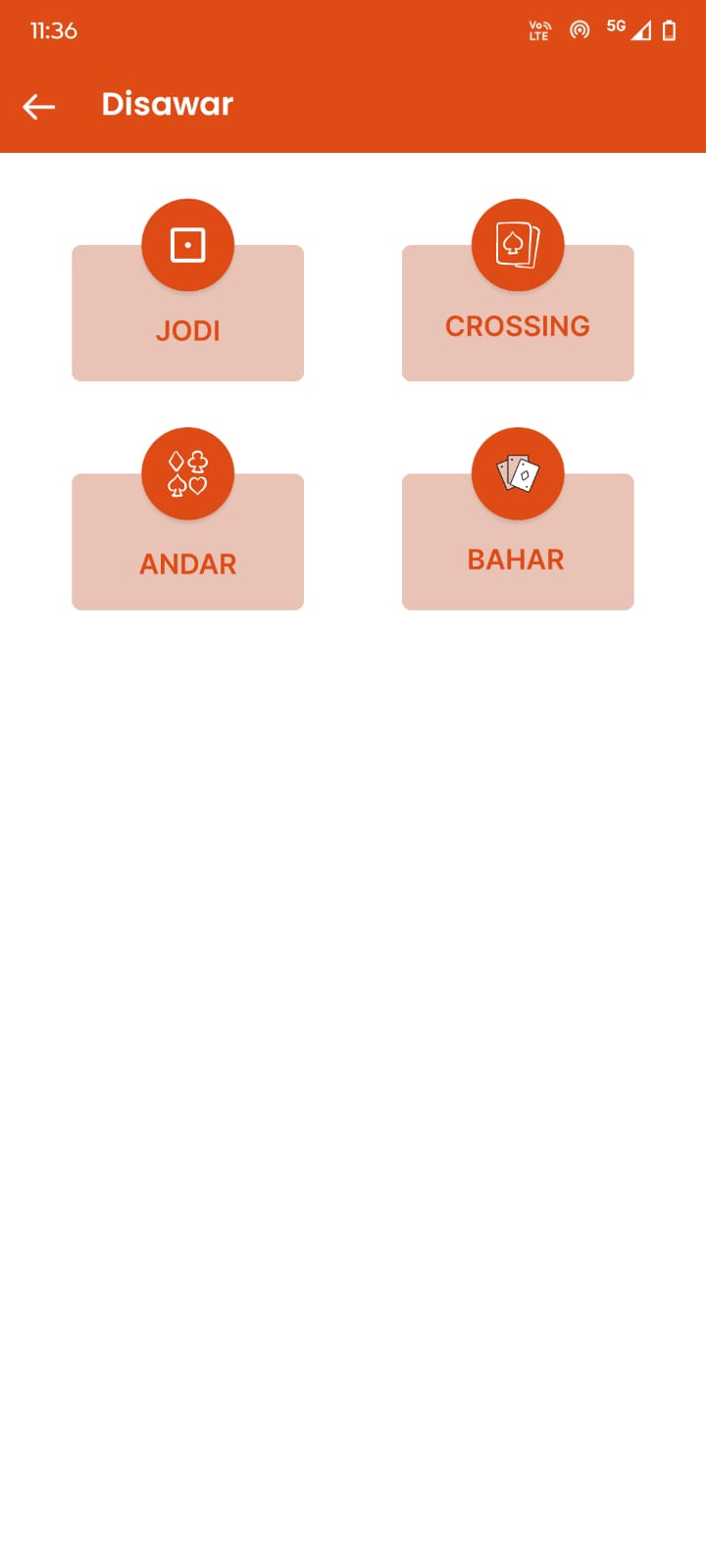Tap the Disawar title in the header
The height and width of the screenshot is (1568, 706).
point(167,105)
